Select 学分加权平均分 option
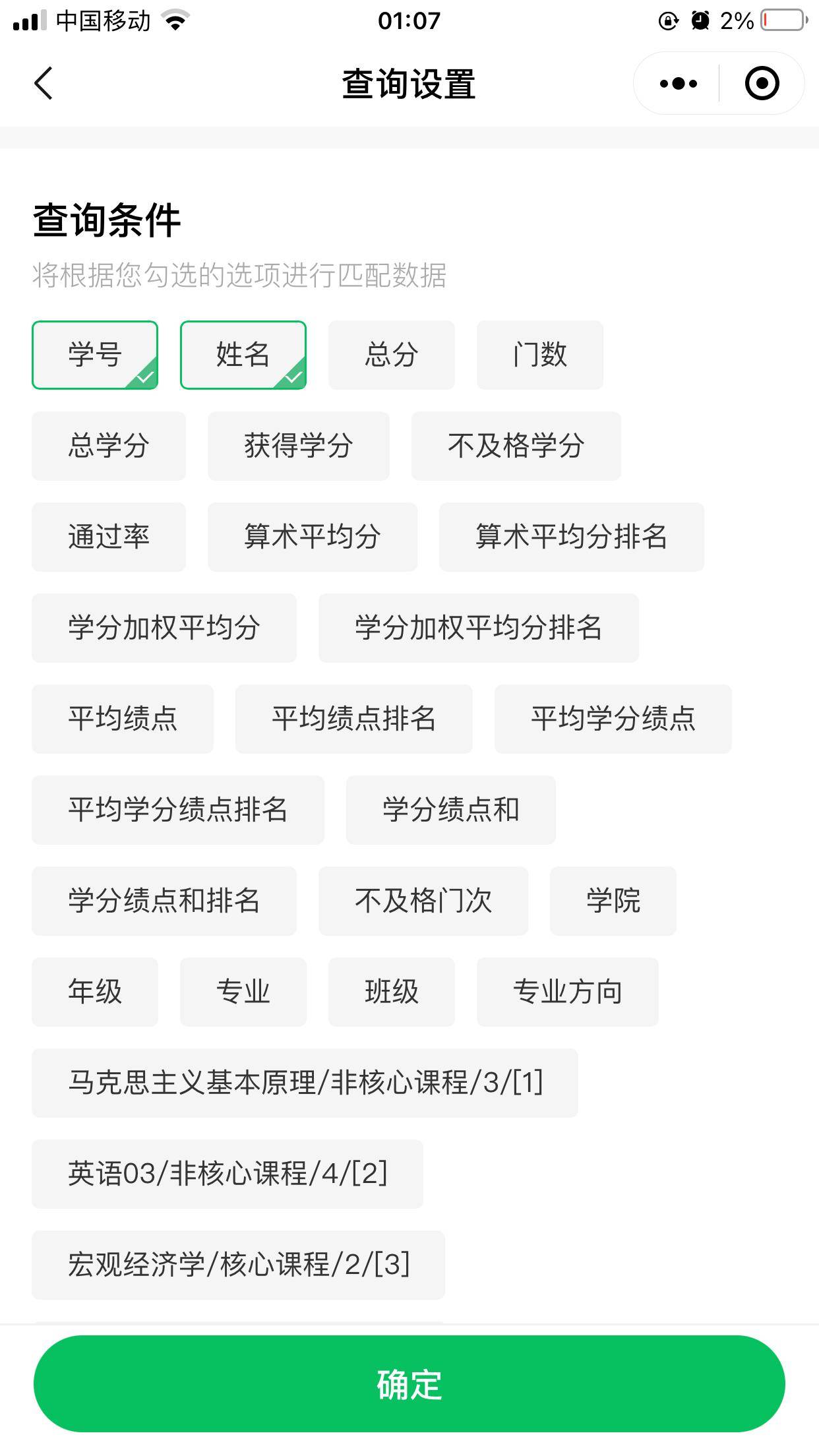 pos(164,628)
